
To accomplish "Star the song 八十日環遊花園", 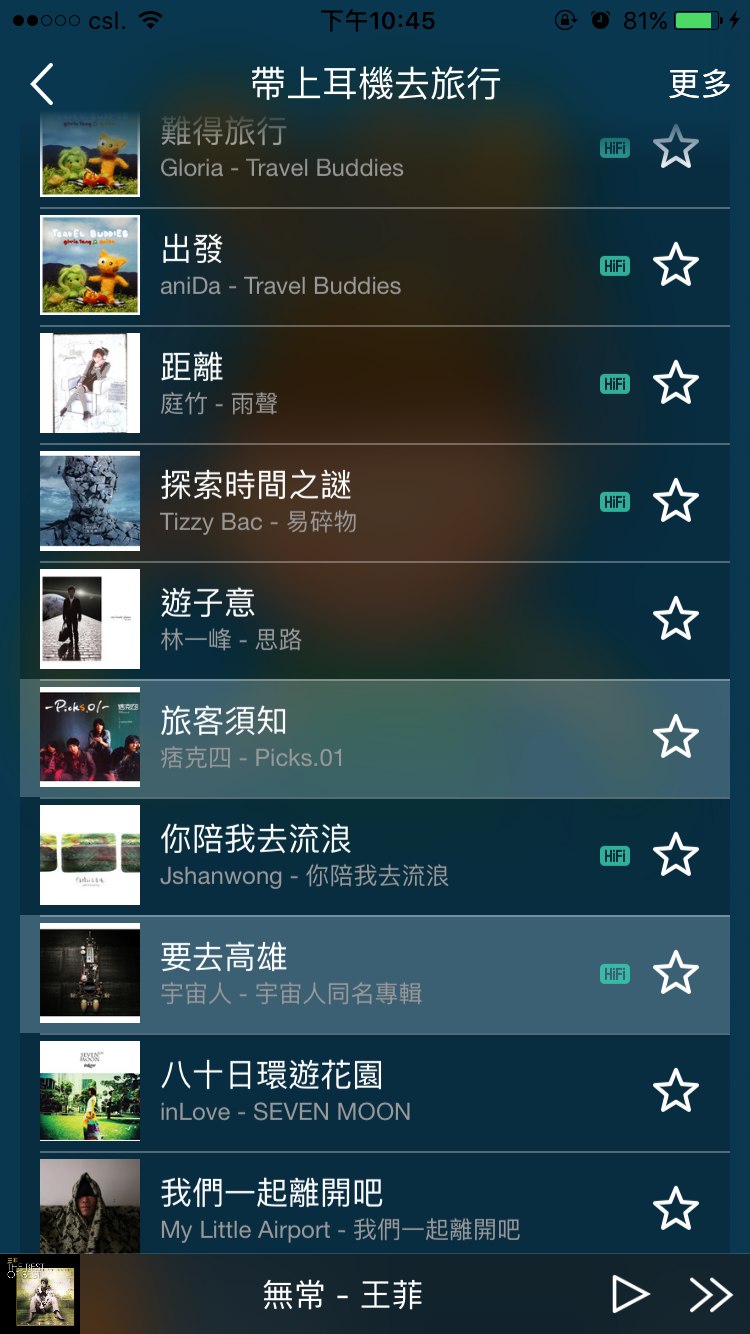I will (x=676, y=1092).
